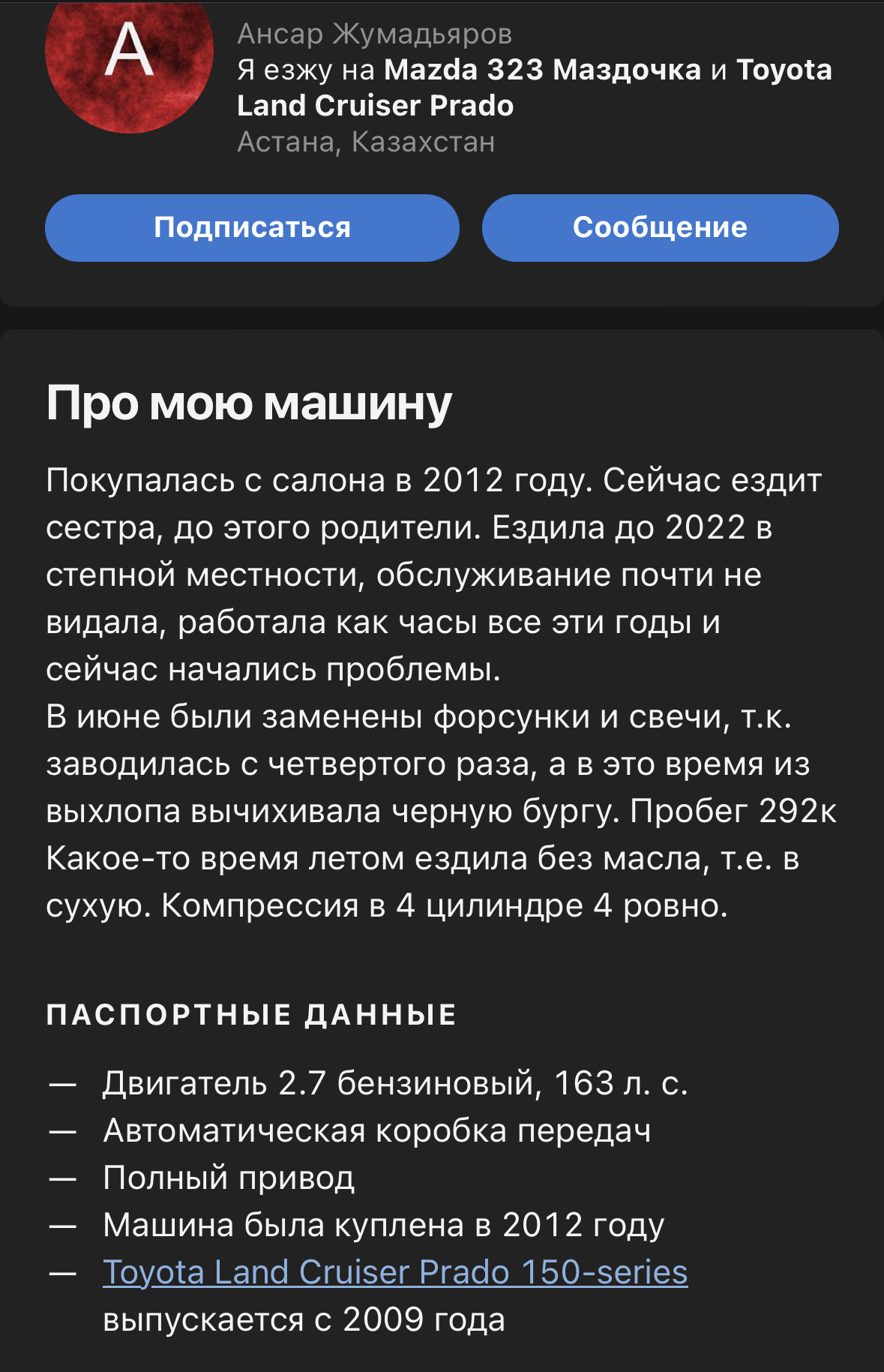Open Ансар Жумадьяров's profile avatar
The width and height of the screenshot is (884, 1372).
click(129, 60)
